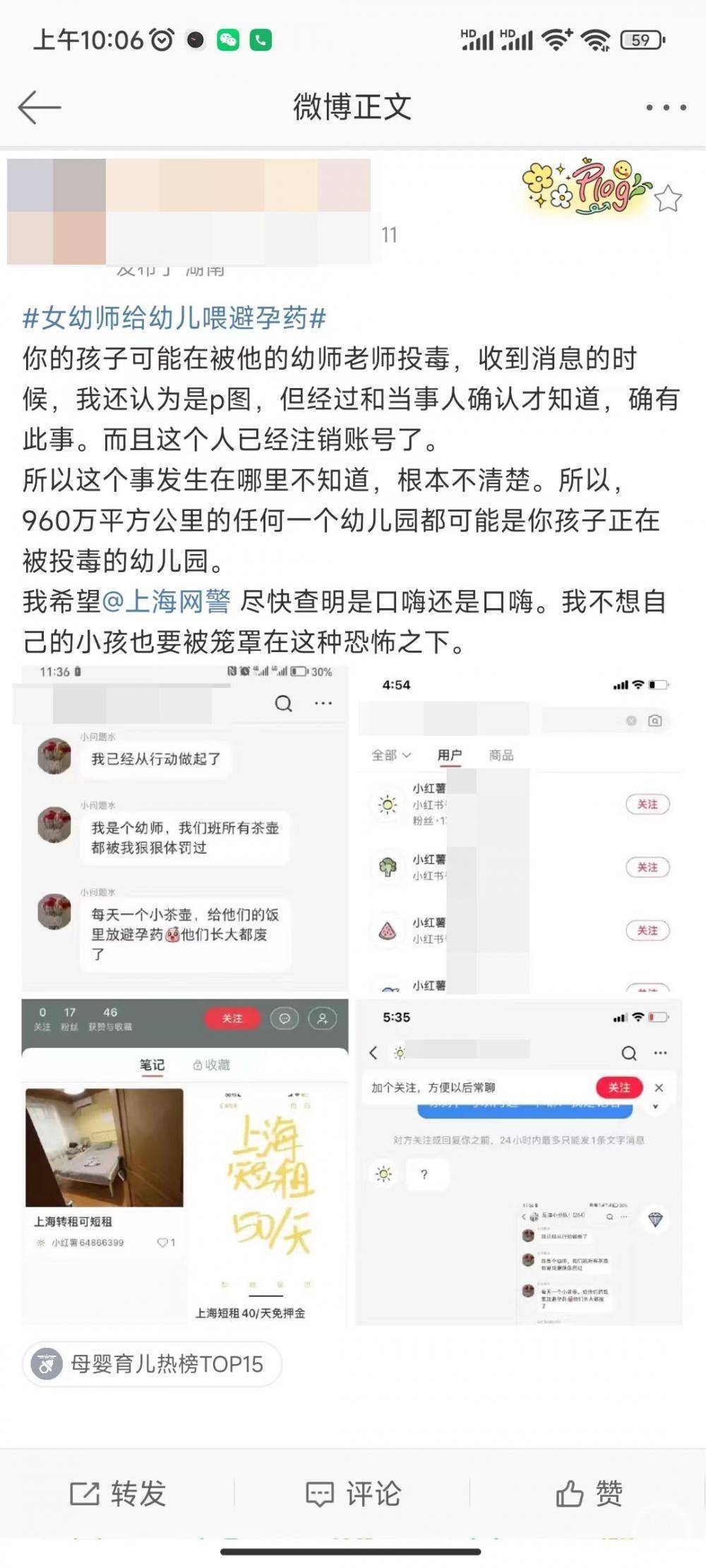Open the three-dot overflow menu
The height and width of the screenshot is (1568, 706).
[x=666, y=107]
